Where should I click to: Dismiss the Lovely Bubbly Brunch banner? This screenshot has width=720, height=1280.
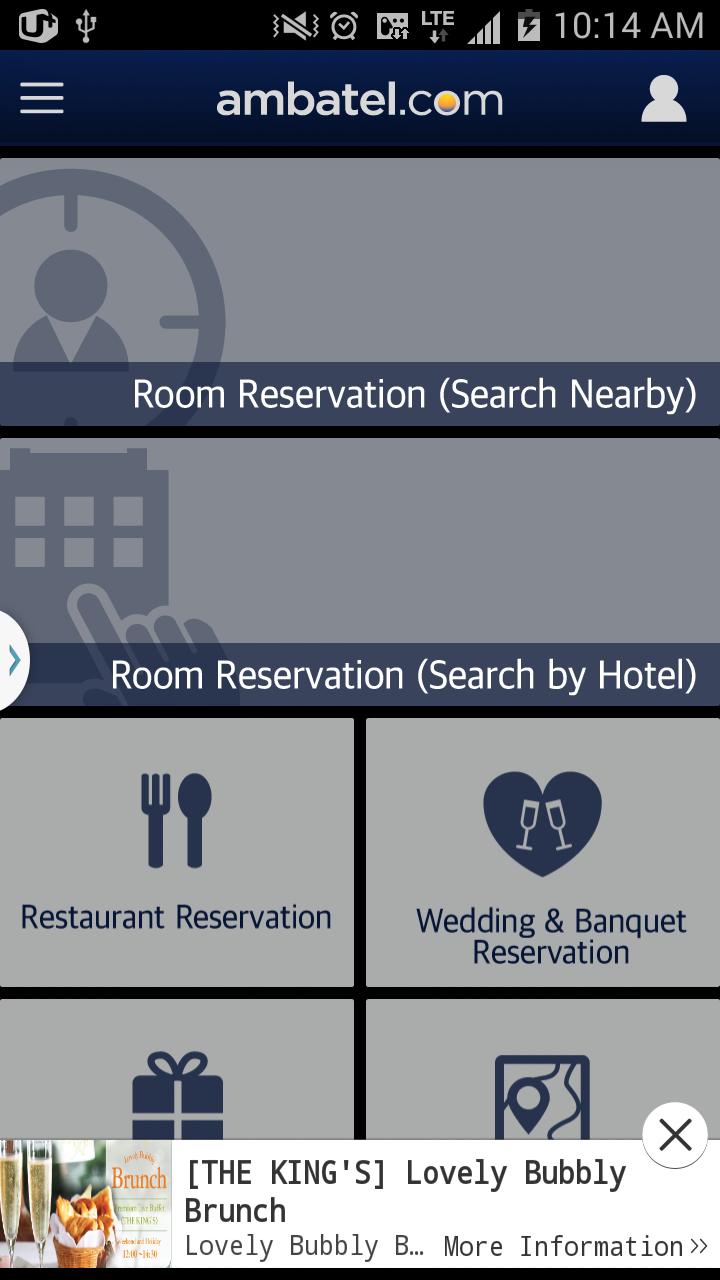coord(675,1135)
